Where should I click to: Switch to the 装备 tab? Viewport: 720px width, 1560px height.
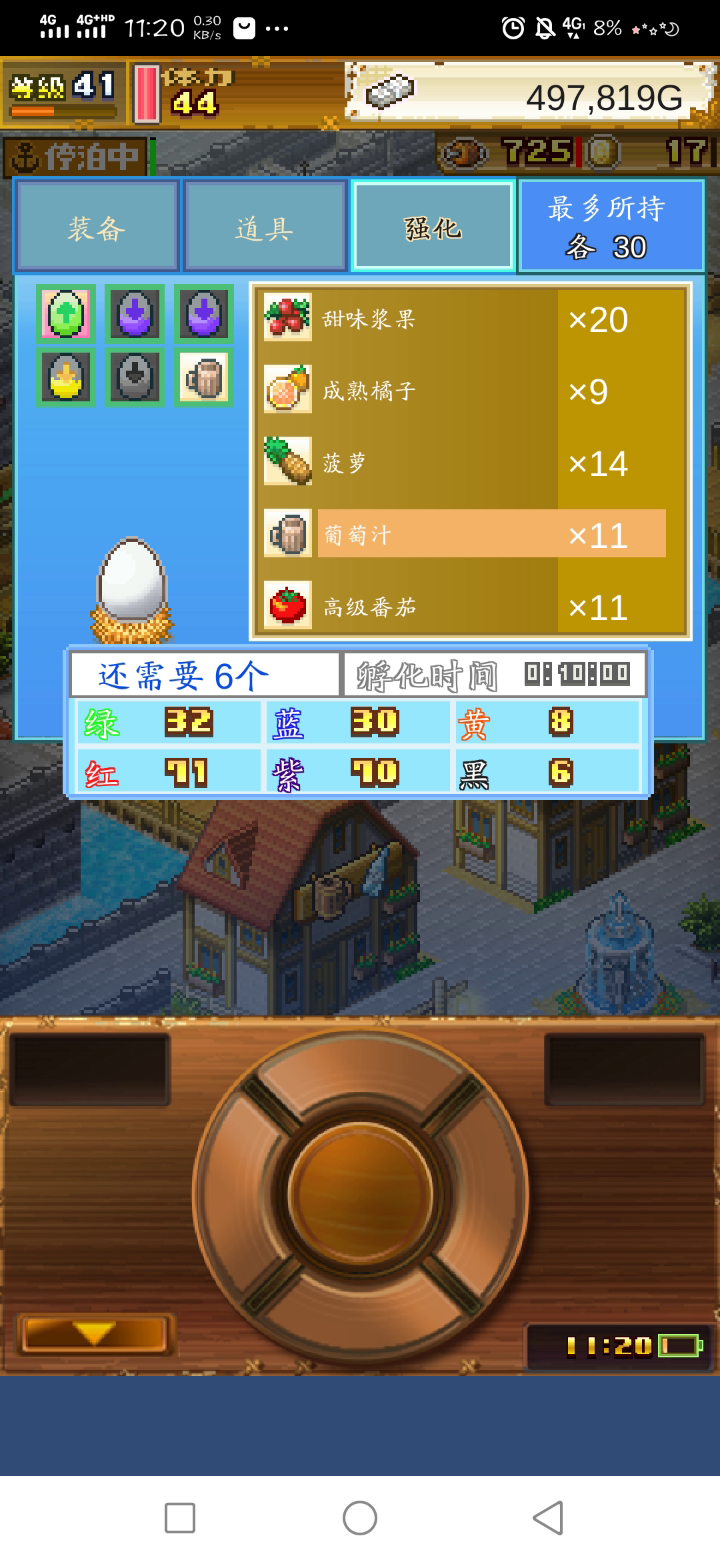pos(97,226)
